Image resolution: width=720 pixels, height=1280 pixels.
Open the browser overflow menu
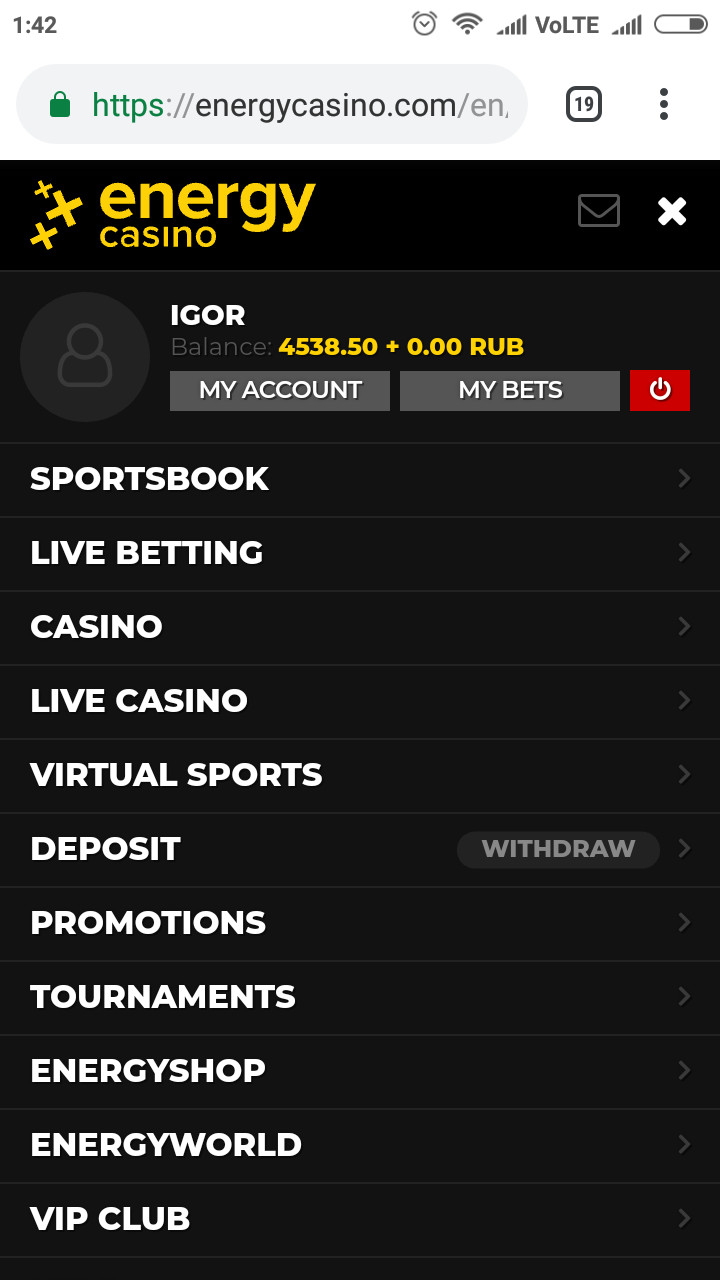coord(664,104)
